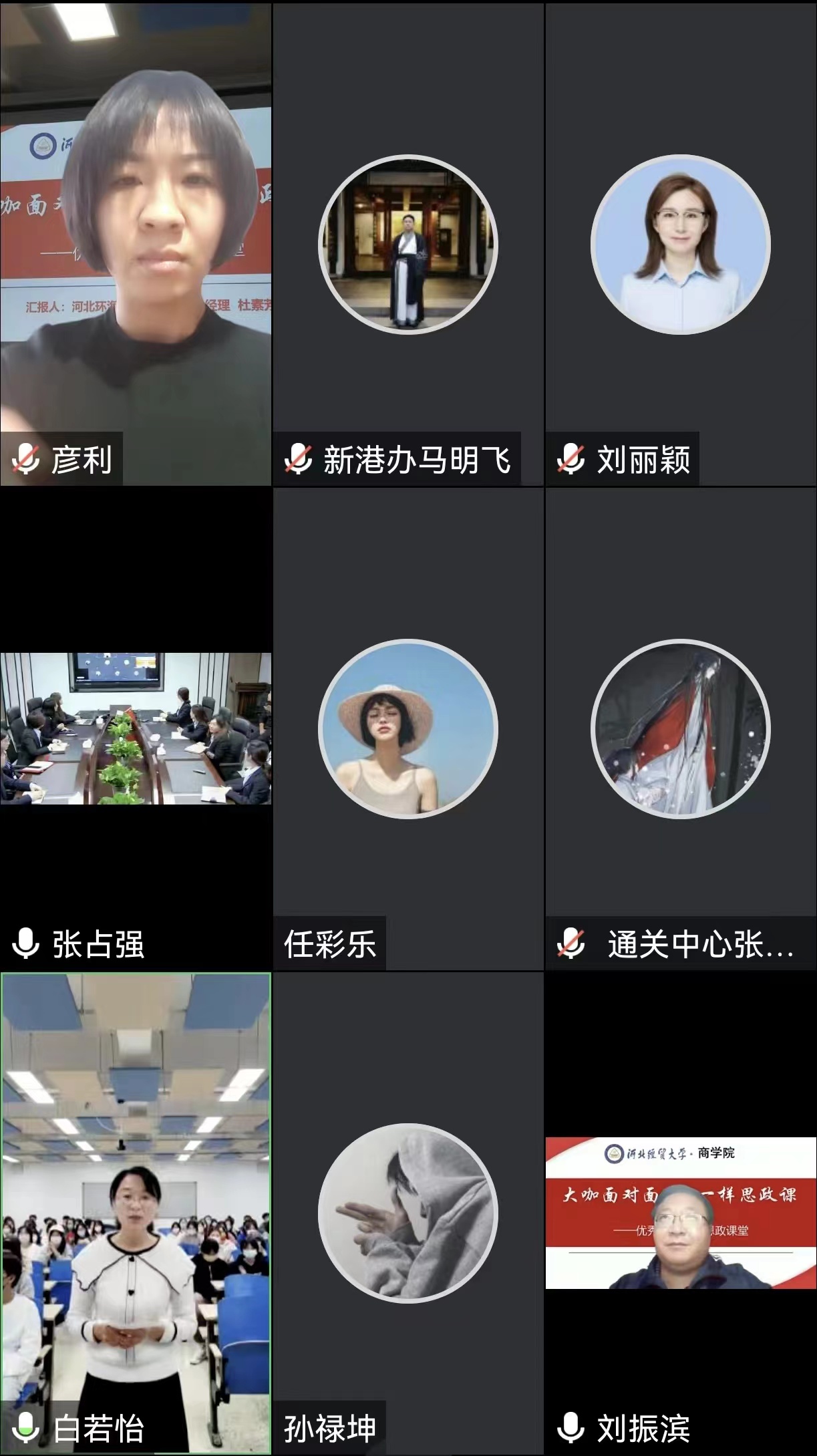Open 新港办马明飞's participant tile

[408, 245]
